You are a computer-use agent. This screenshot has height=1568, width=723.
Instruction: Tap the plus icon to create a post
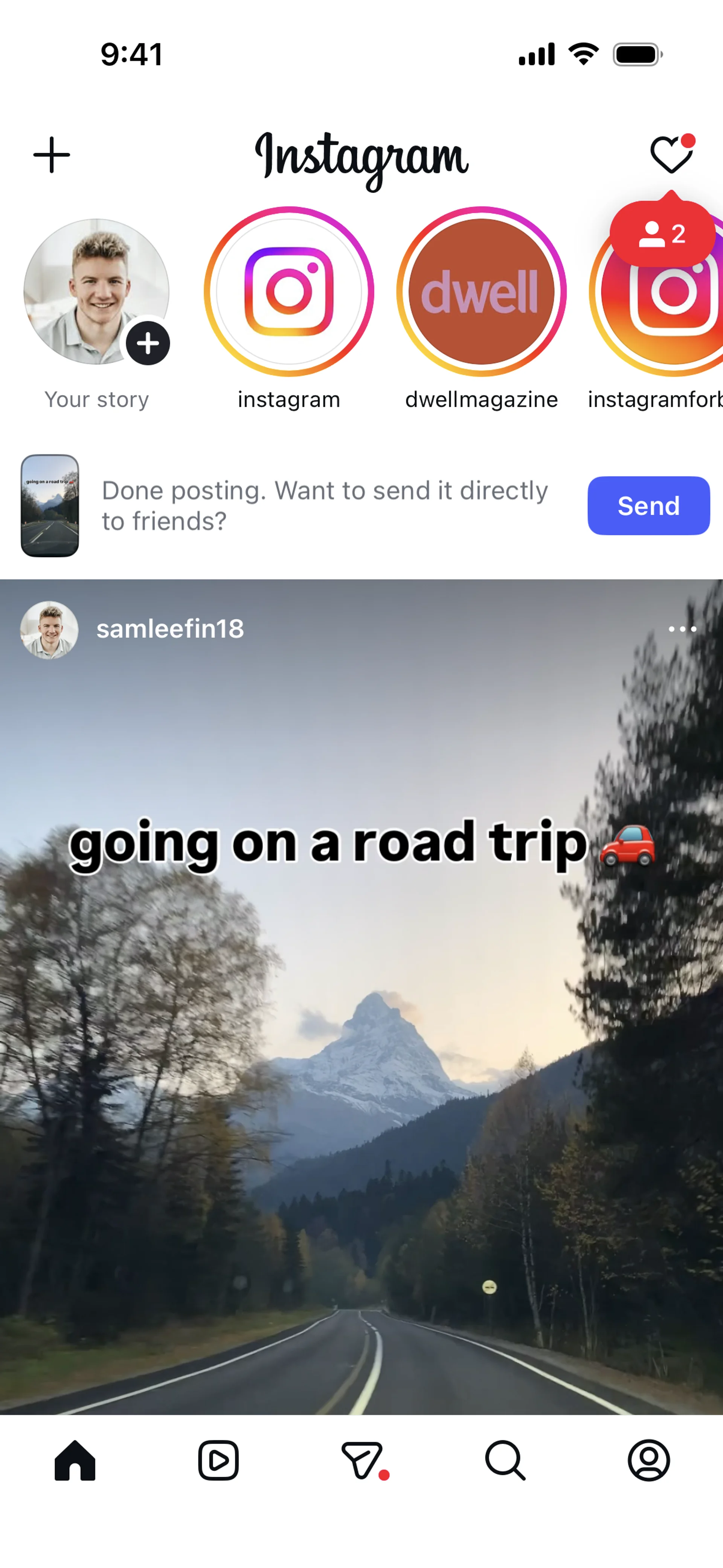pos(52,155)
